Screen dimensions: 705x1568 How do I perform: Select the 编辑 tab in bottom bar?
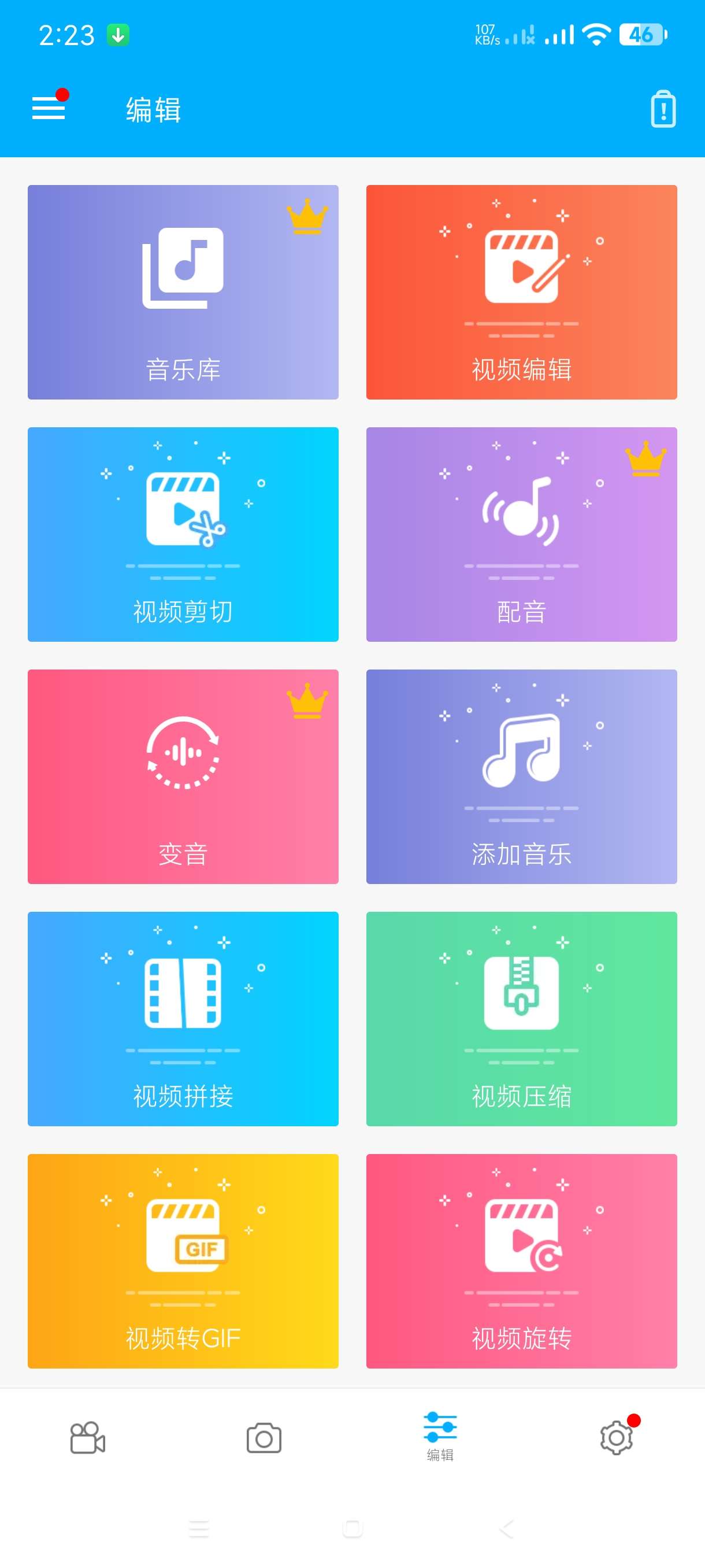coord(440,1437)
